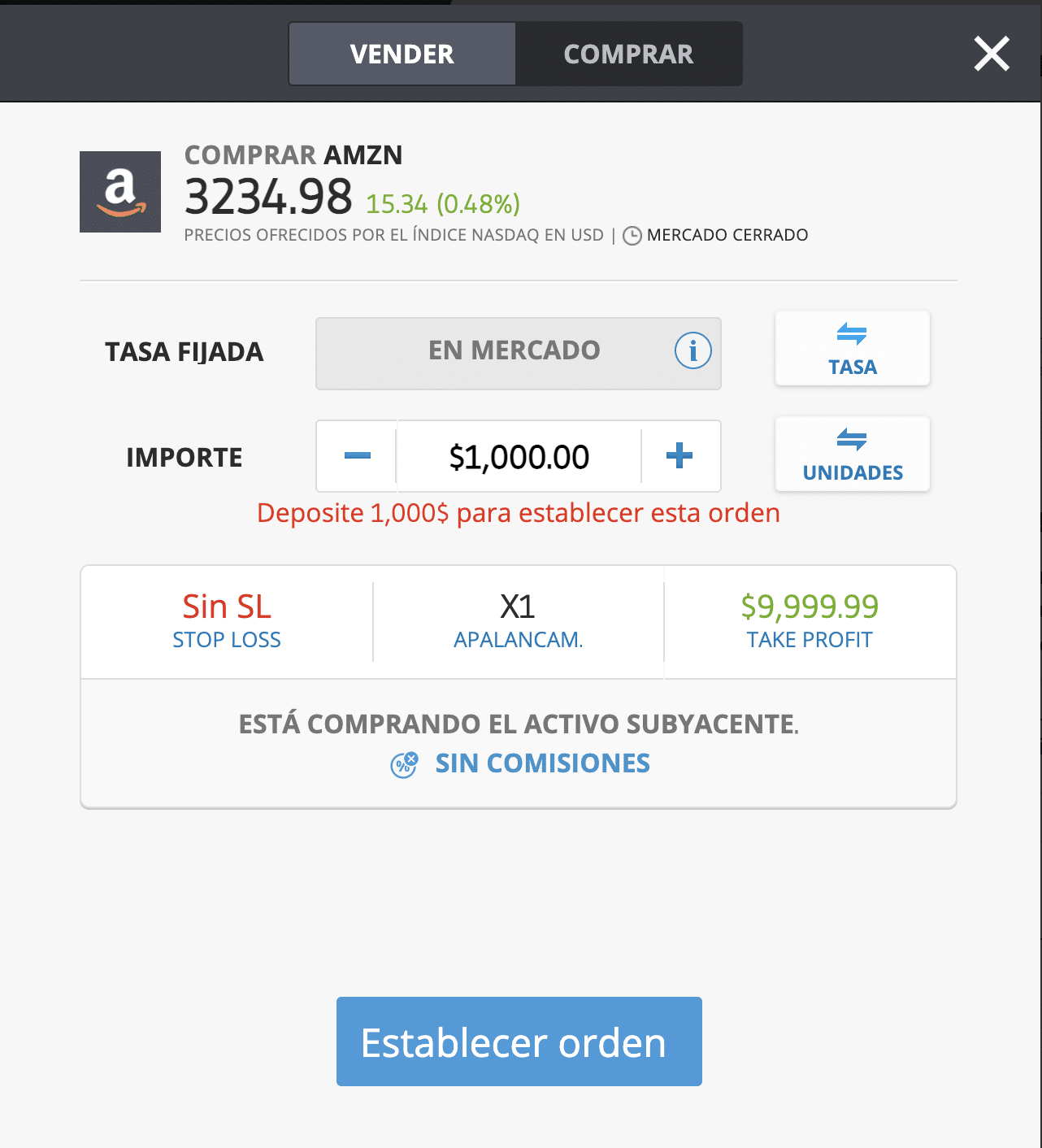Switch to the COMPRAR tab
This screenshot has width=1042, height=1148.
click(628, 53)
